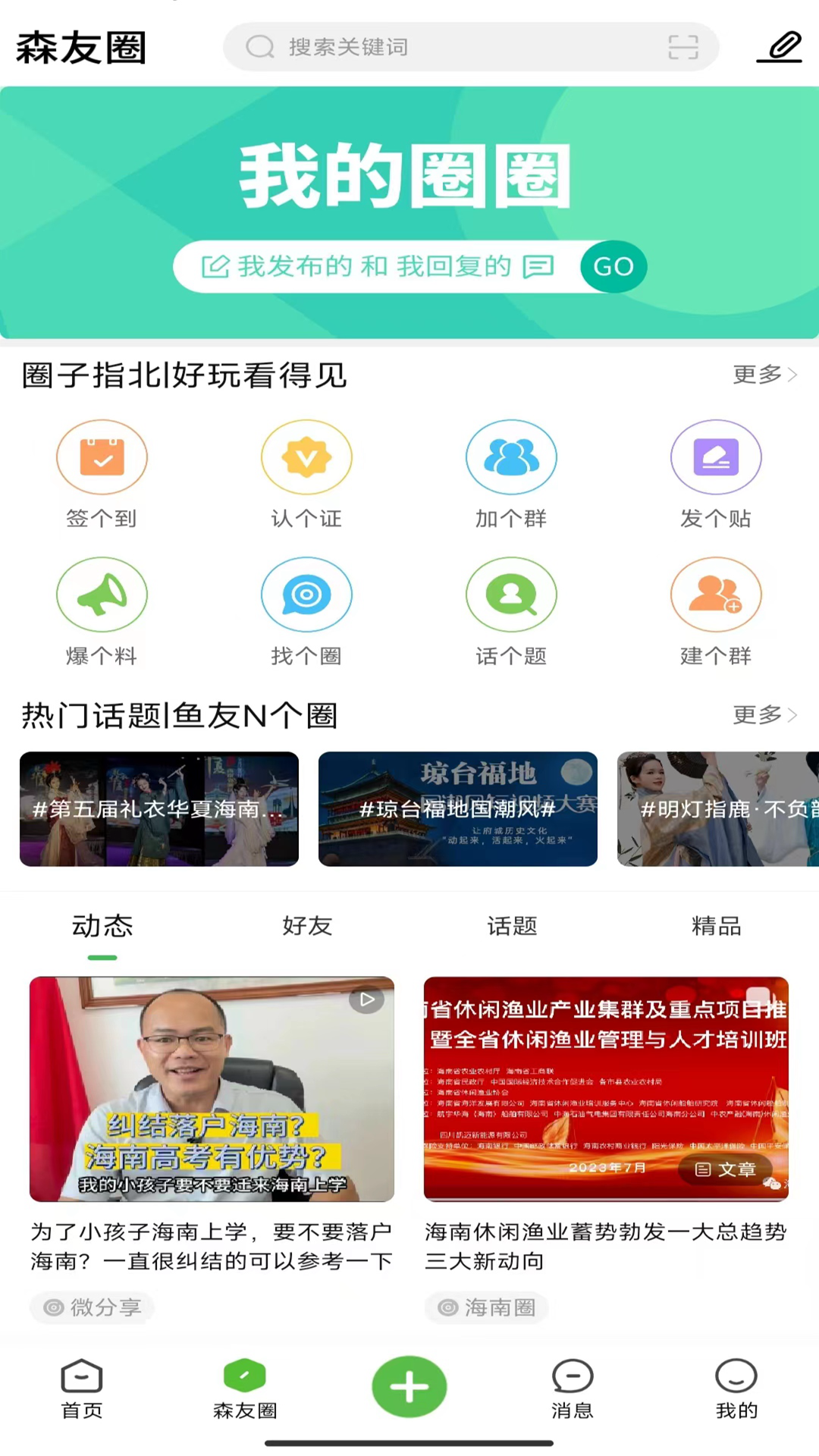Open the 找个圈 find circle icon

coord(306,595)
